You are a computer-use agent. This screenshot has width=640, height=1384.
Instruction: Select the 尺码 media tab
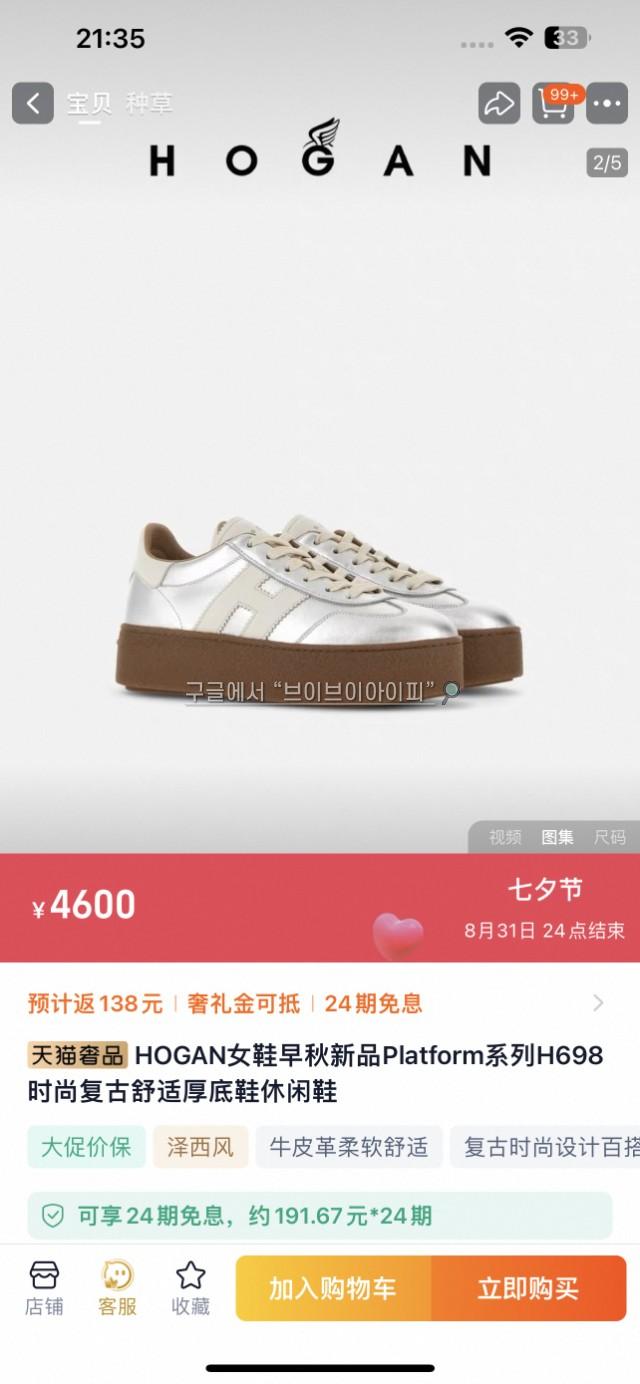pos(610,837)
